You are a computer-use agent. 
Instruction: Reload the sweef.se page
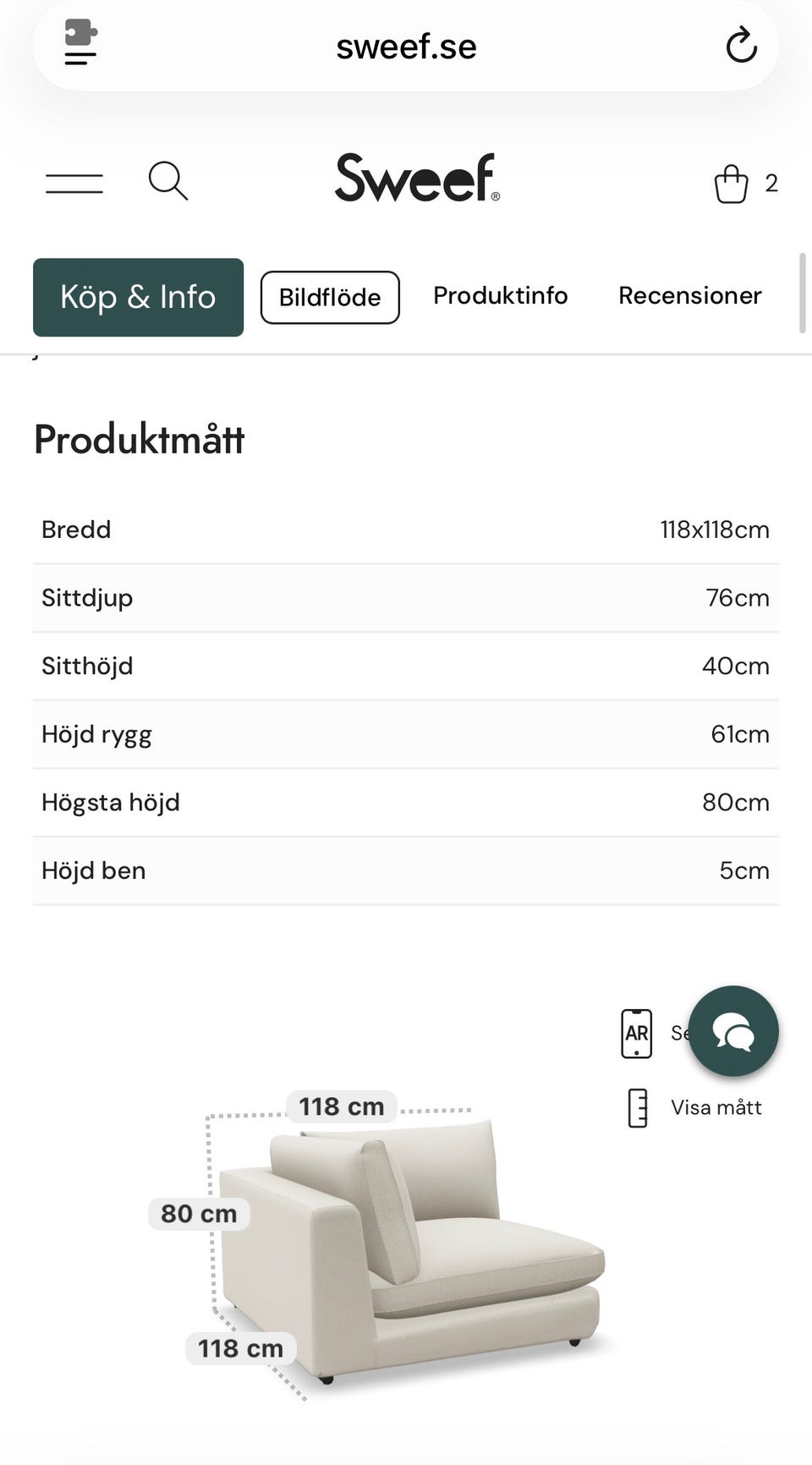pos(741,46)
